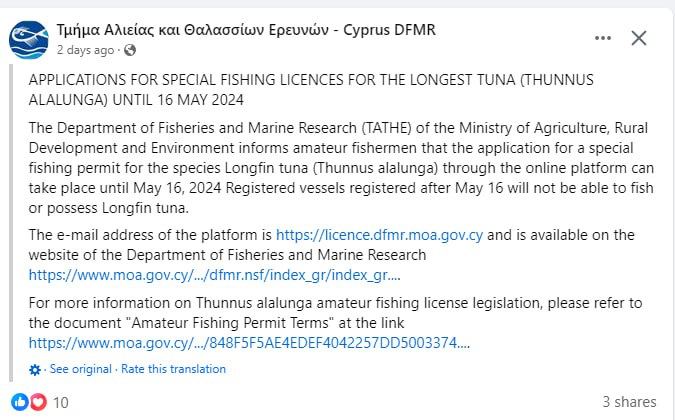The height and width of the screenshot is (420, 675).
Task: Open Cyprus DFMR page profile picture
Action: tap(29, 39)
